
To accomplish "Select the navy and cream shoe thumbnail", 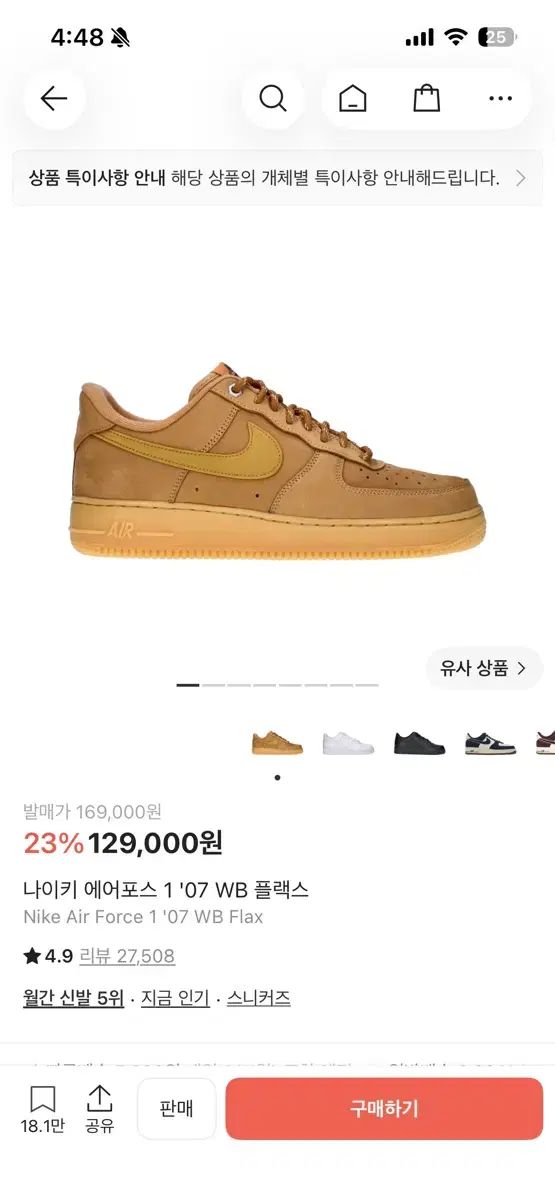I will 490,743.
